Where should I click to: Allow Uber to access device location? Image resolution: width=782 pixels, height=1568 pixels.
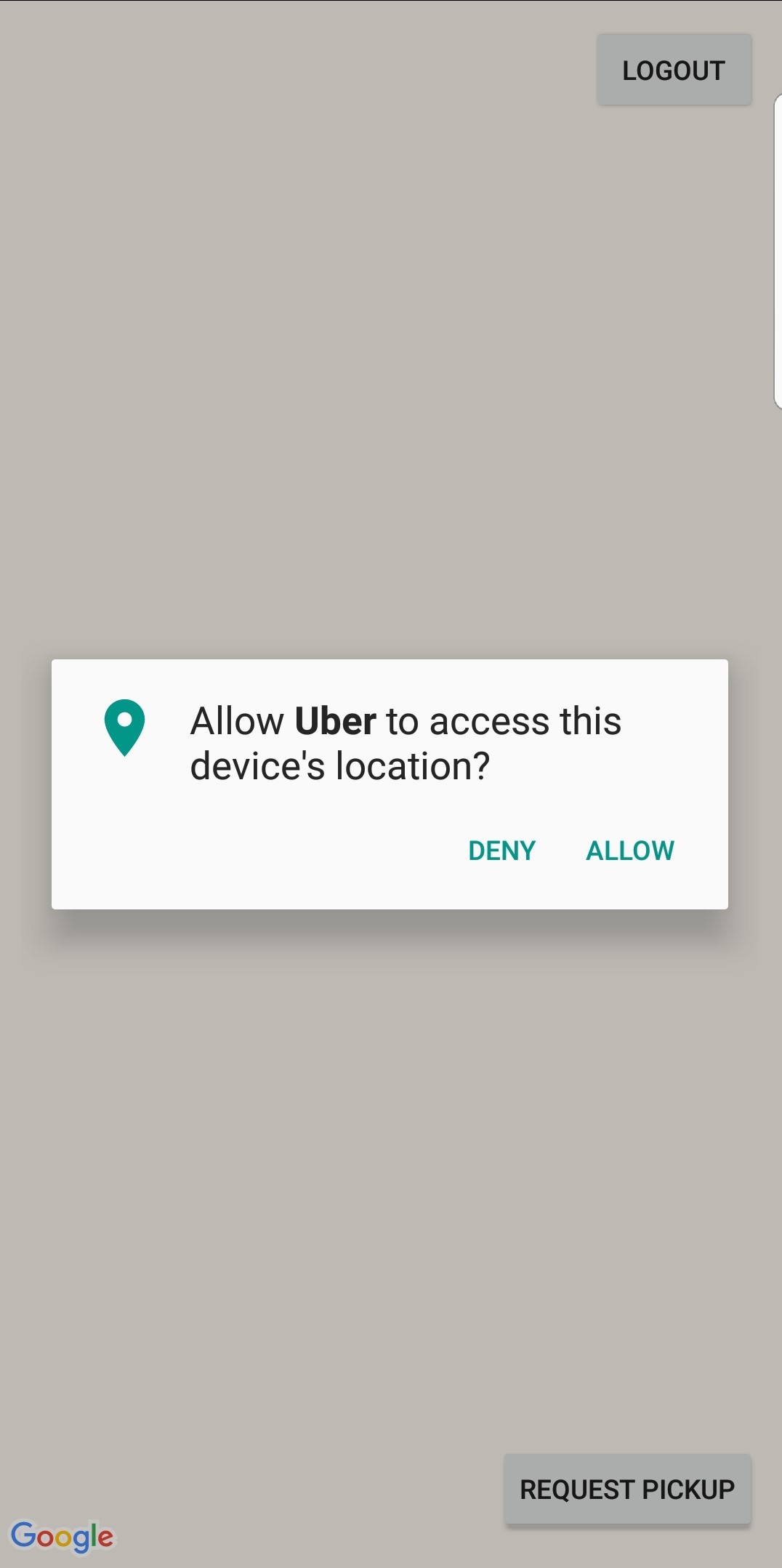[x=630, y=851]
